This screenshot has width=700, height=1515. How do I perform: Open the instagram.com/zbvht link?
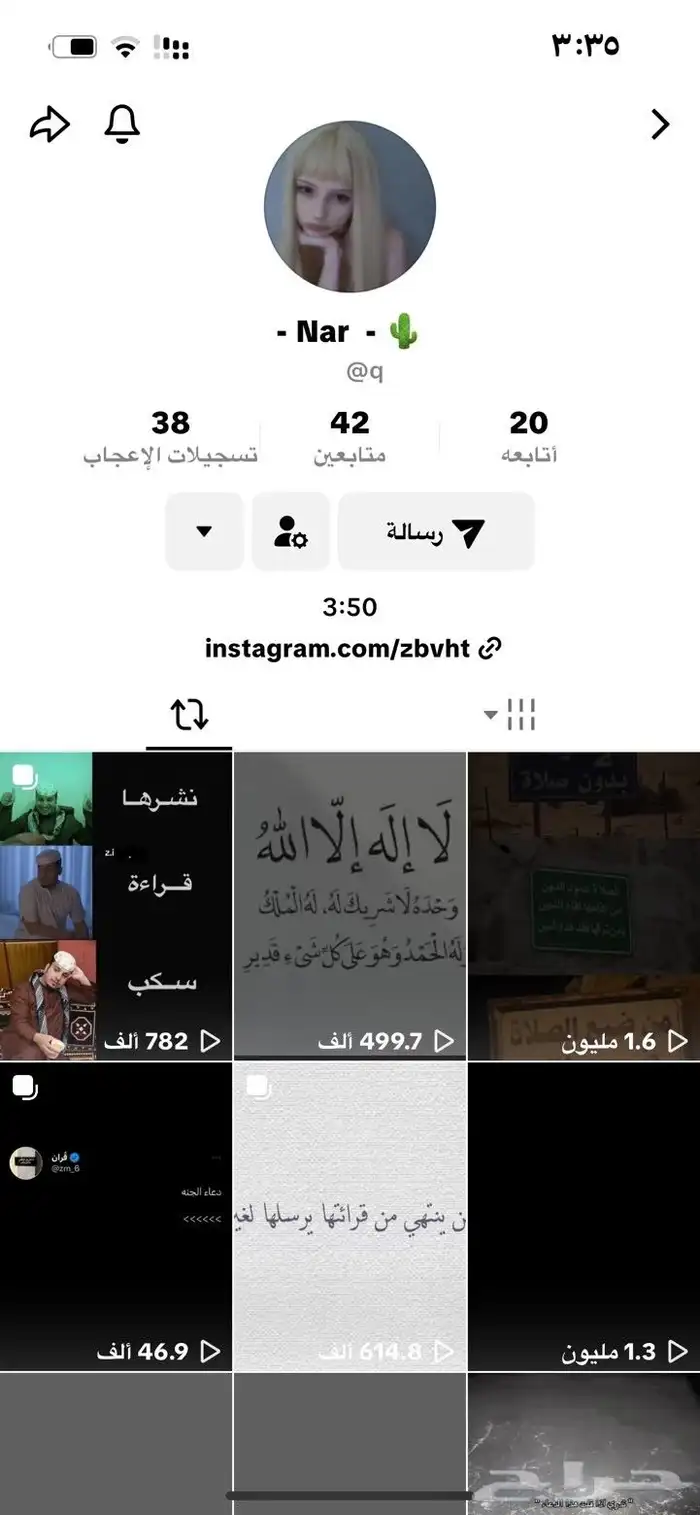(x=350, y=648)
